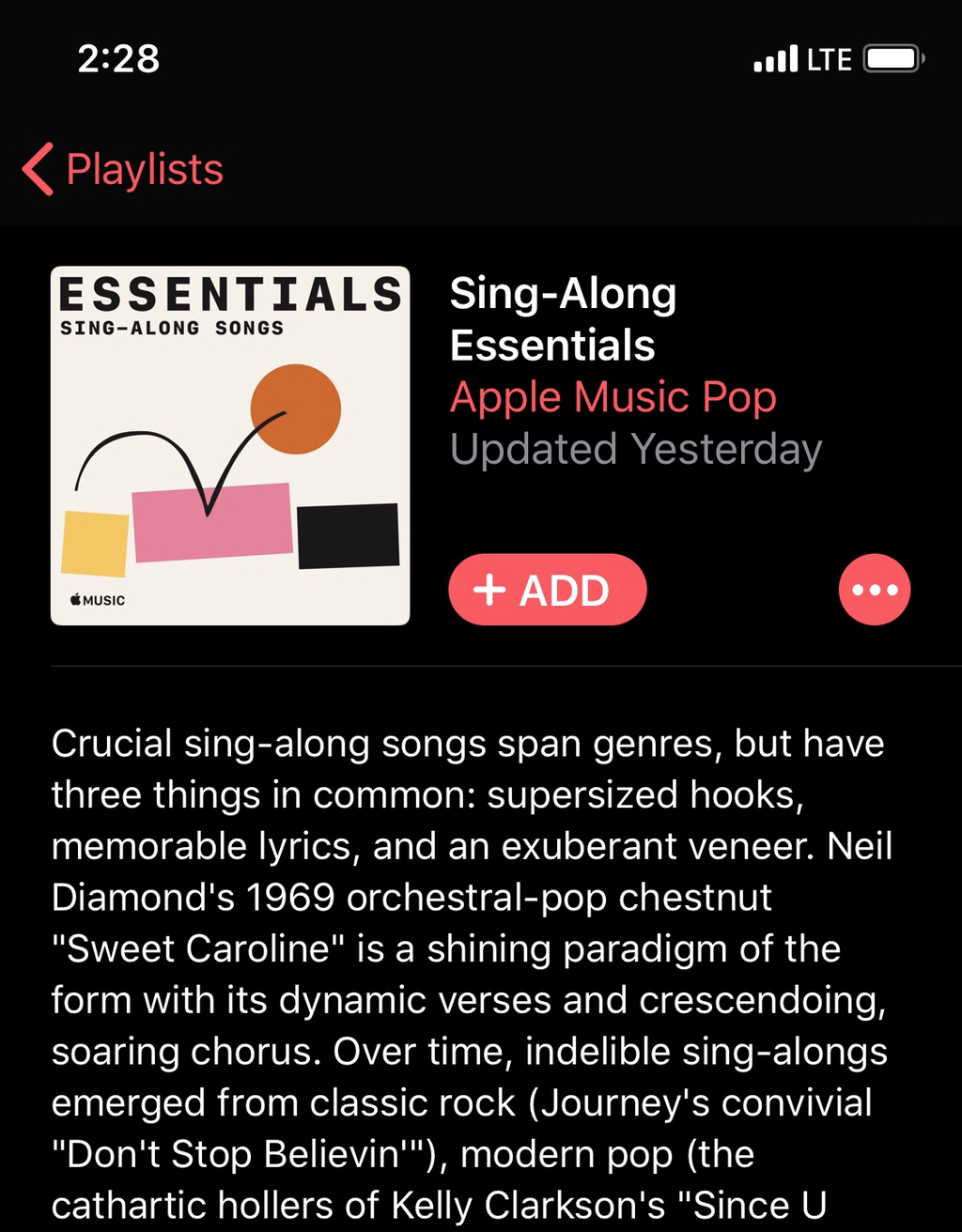This screenshot has height=1232, width=962.
Task: Open the more options menu
Action: [875, 590]
